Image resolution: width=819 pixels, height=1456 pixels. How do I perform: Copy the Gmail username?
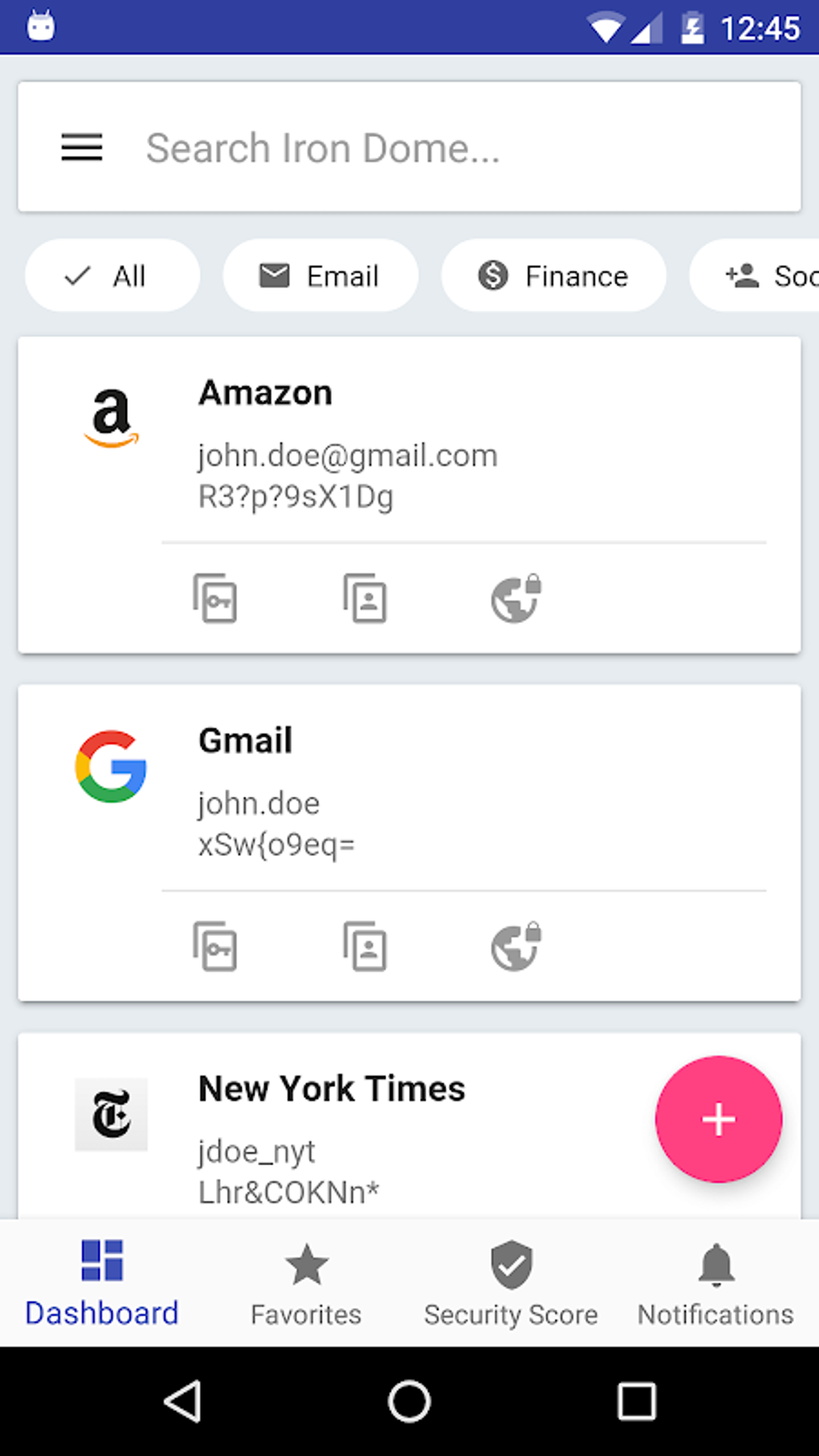(365, 946)
